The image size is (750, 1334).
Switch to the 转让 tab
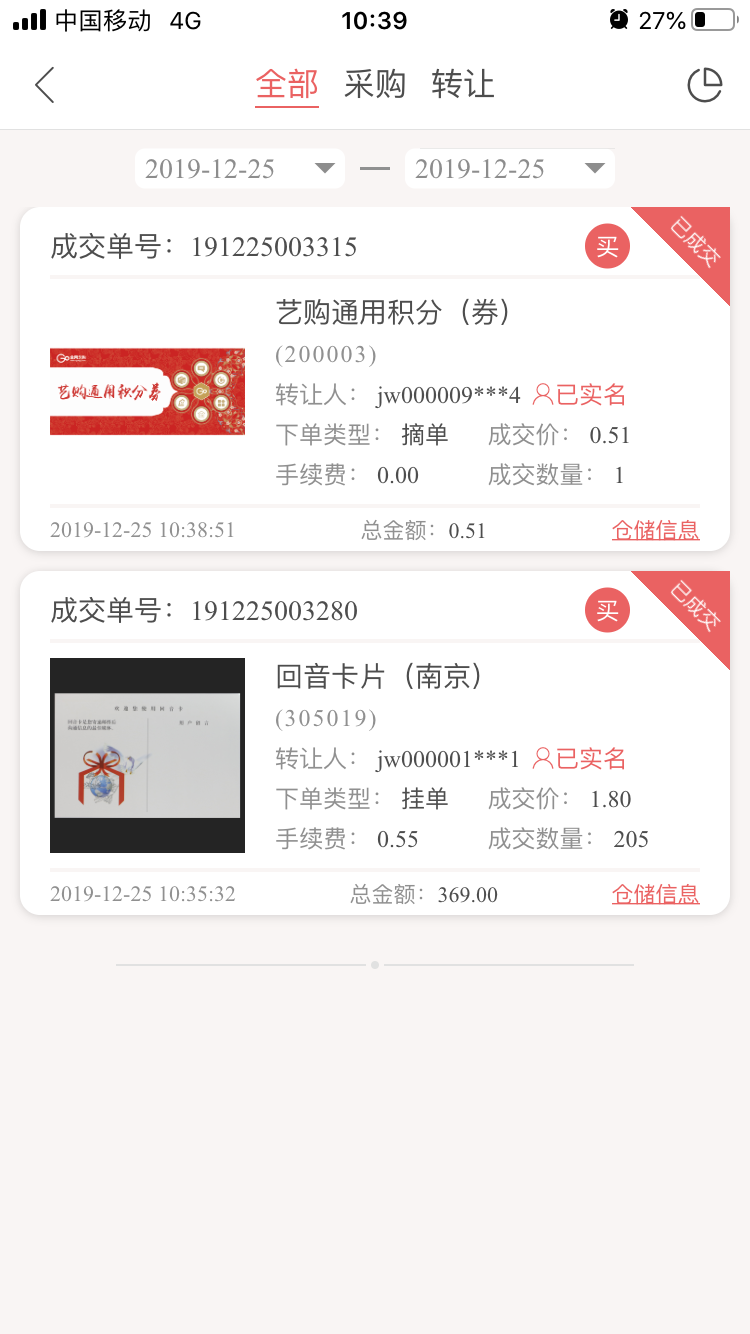click(x=463, y=85)
